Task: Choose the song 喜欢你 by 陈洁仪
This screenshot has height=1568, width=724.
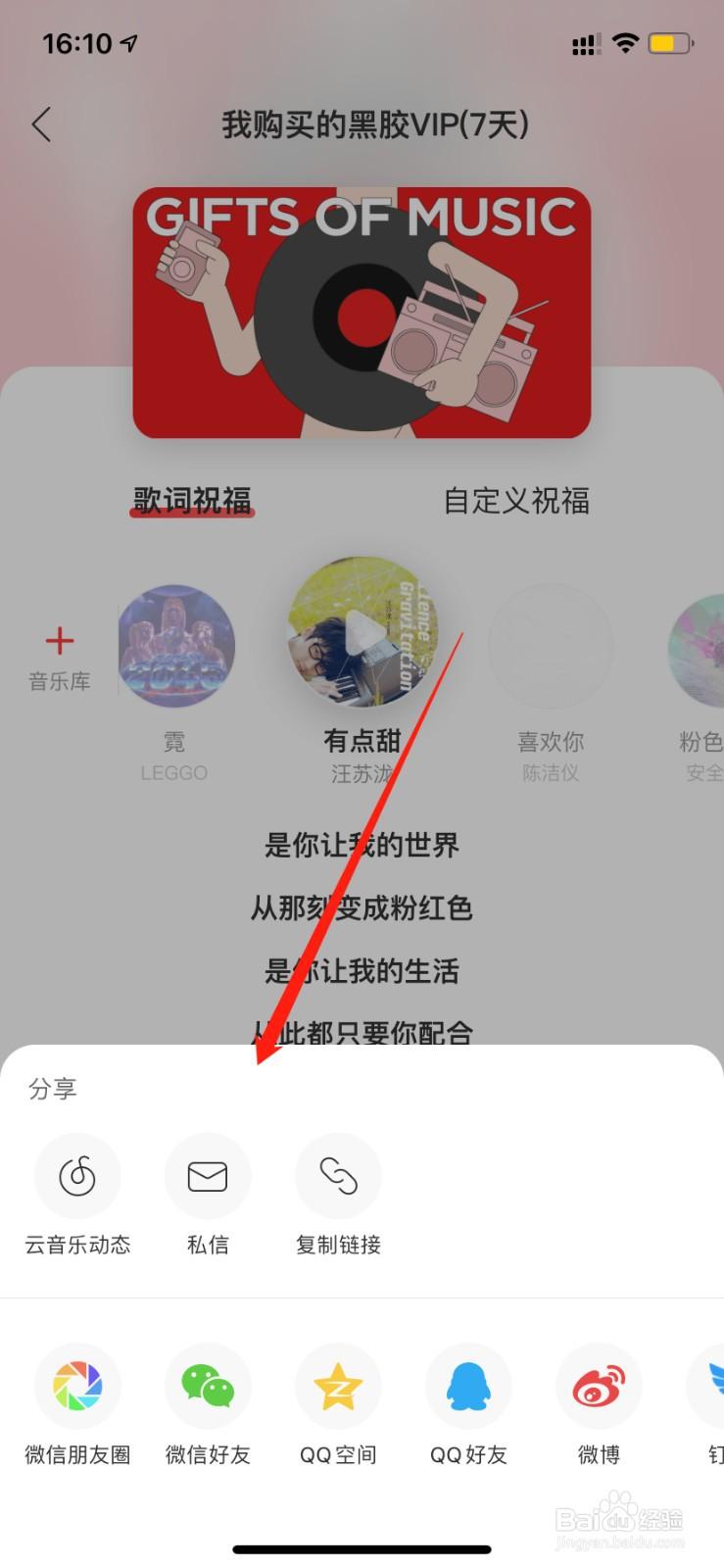Action: pyautogui.click(x=551, y=647)
